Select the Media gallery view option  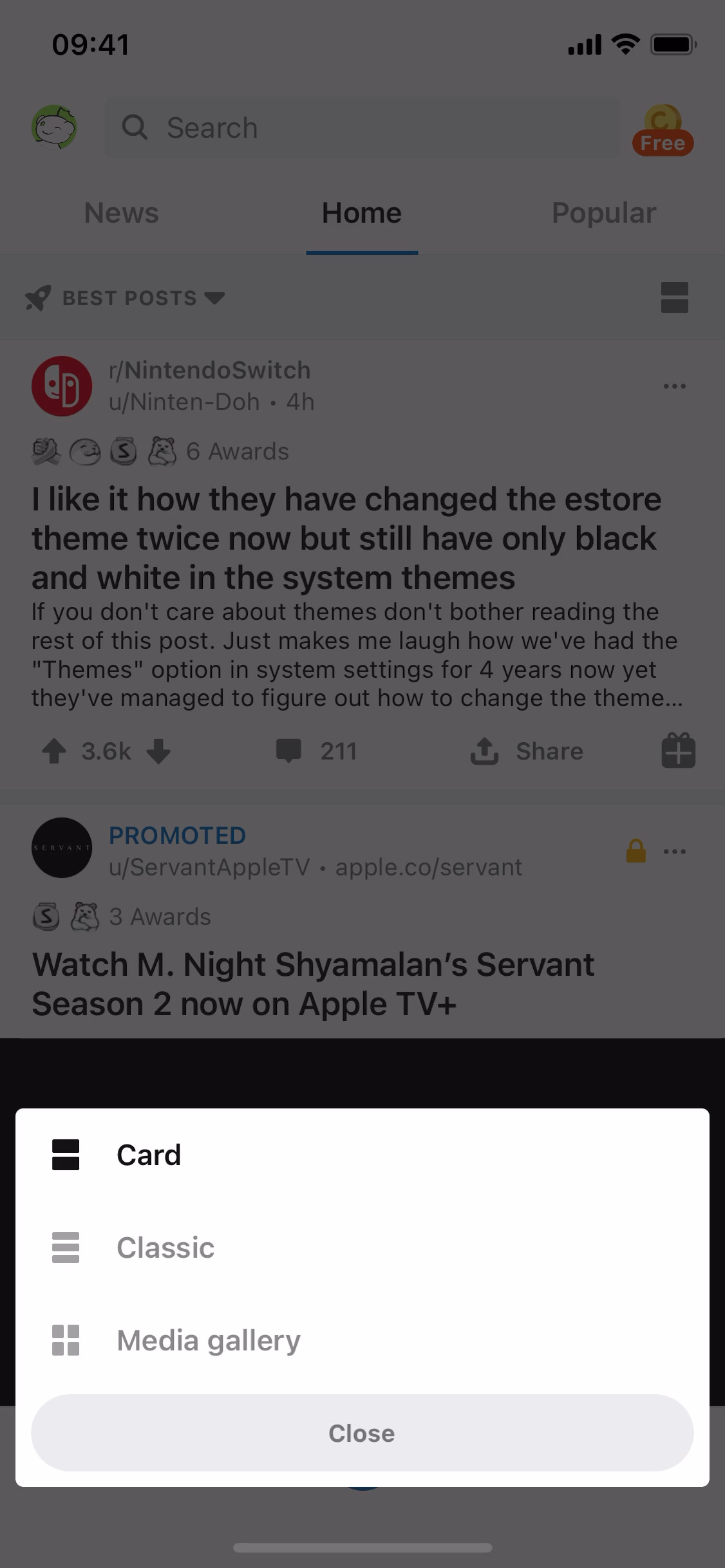click(207, 1341)
